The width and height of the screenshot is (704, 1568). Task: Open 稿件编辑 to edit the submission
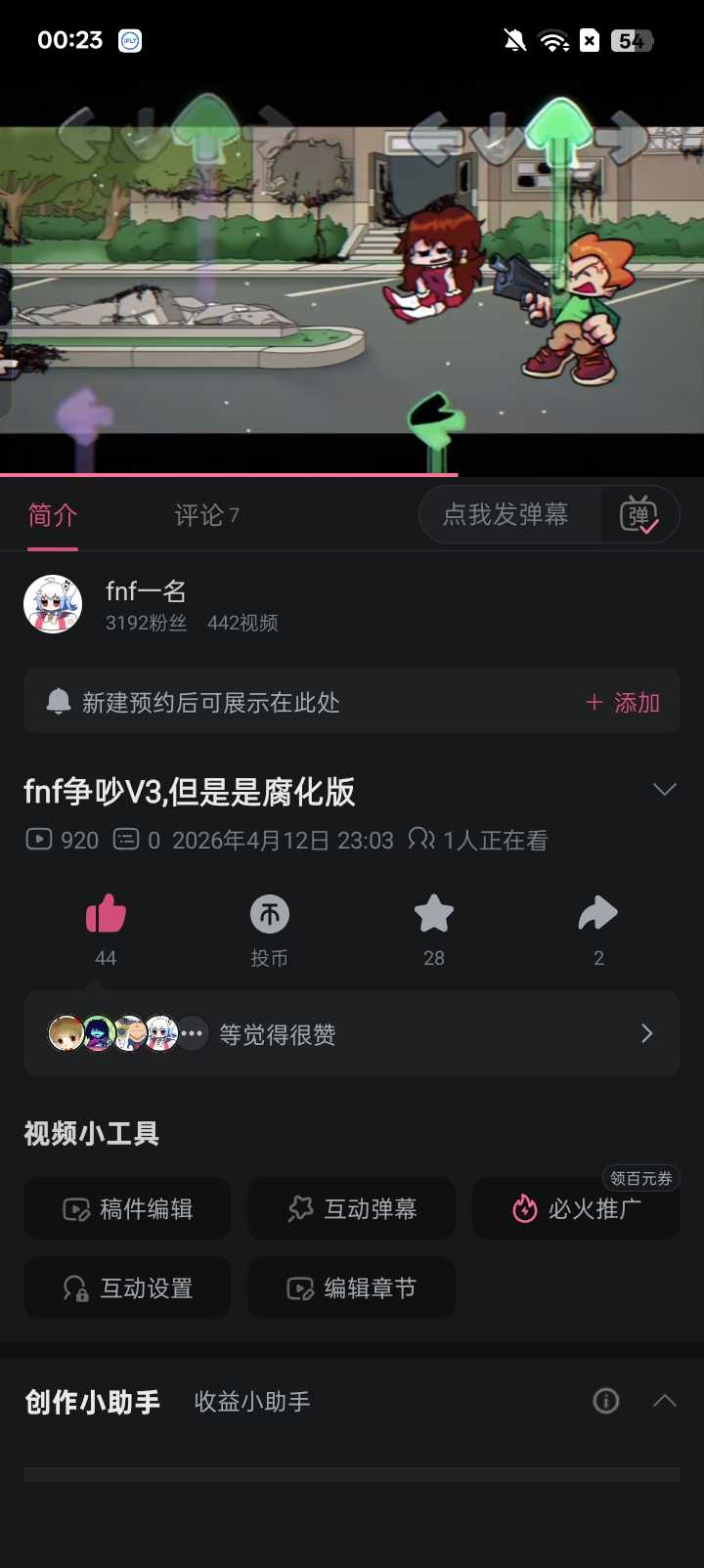127,1209
